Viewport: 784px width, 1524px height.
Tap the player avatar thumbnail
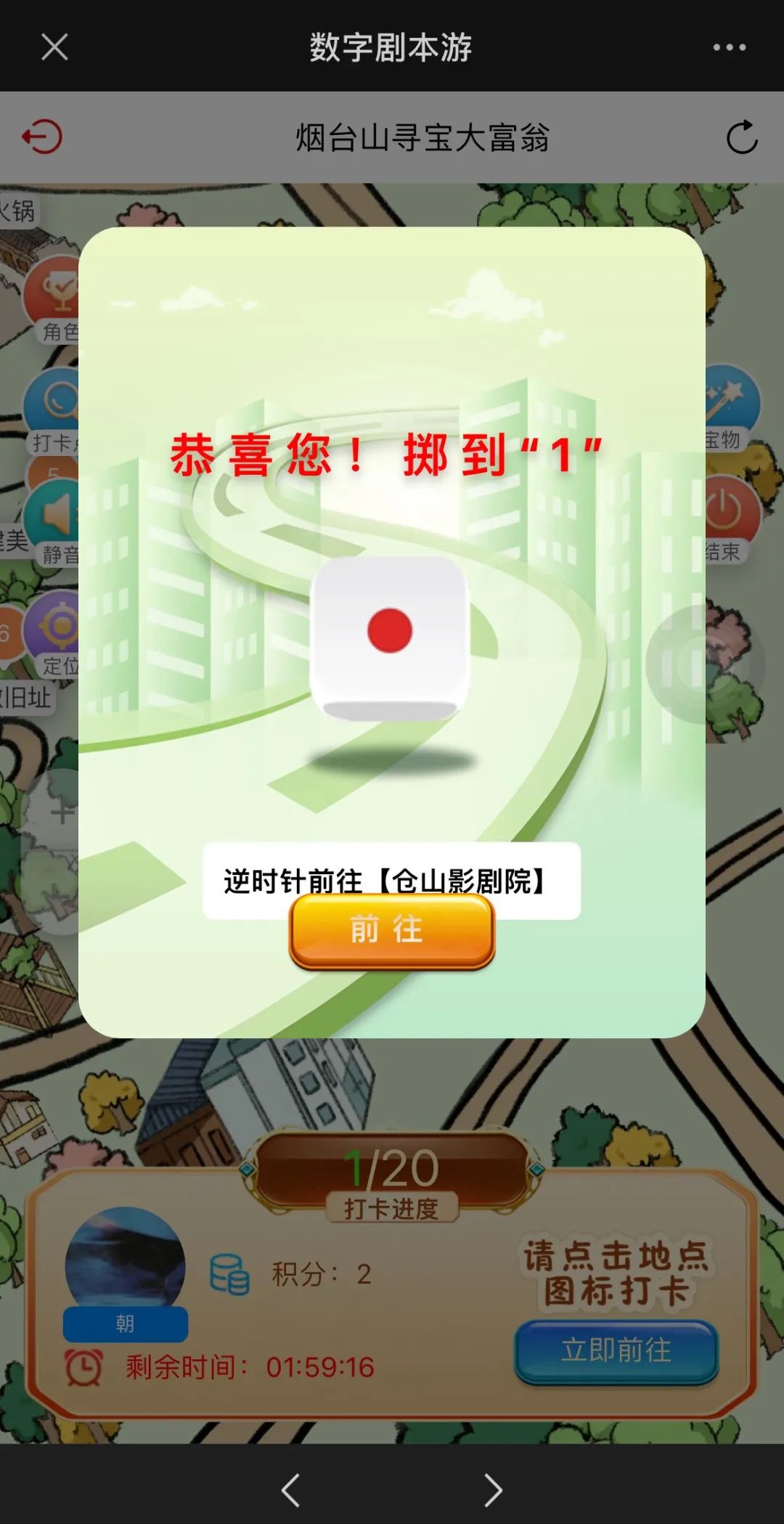click(123, 1267)
